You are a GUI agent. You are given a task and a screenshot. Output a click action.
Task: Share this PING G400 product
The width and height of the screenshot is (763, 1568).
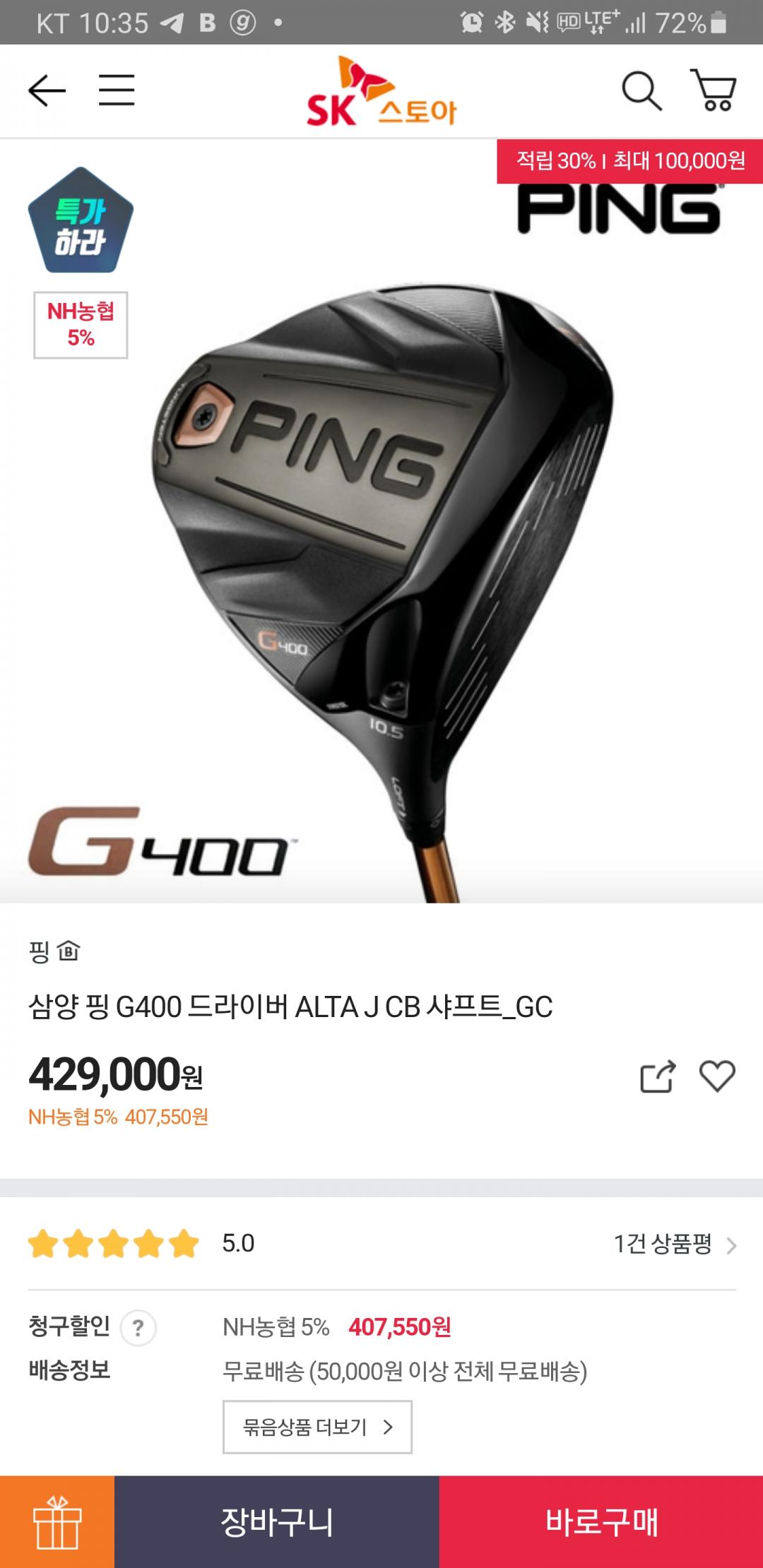[x=658, y=1077]
